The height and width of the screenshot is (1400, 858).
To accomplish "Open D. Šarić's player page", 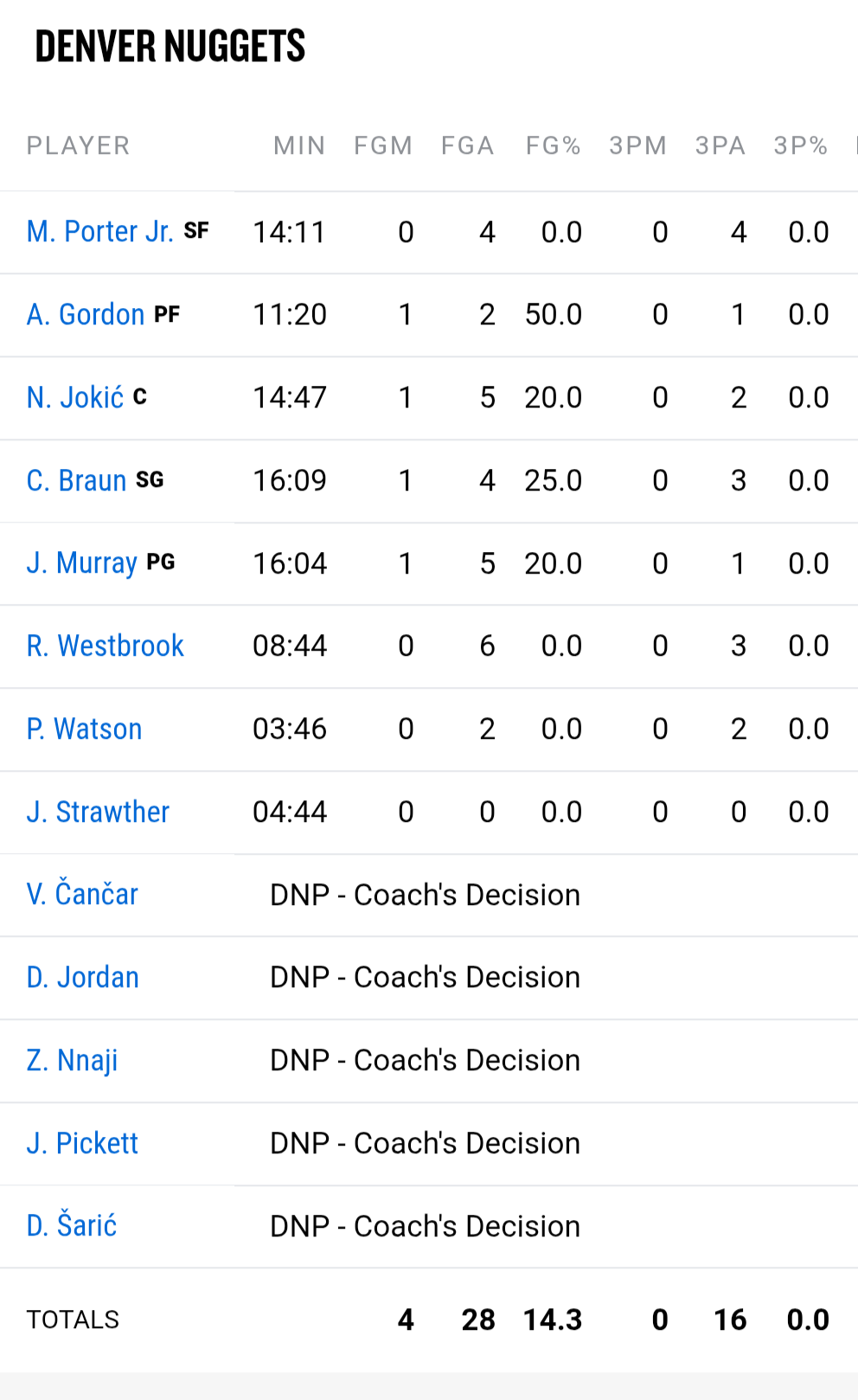I will (x=72, y=1225).
